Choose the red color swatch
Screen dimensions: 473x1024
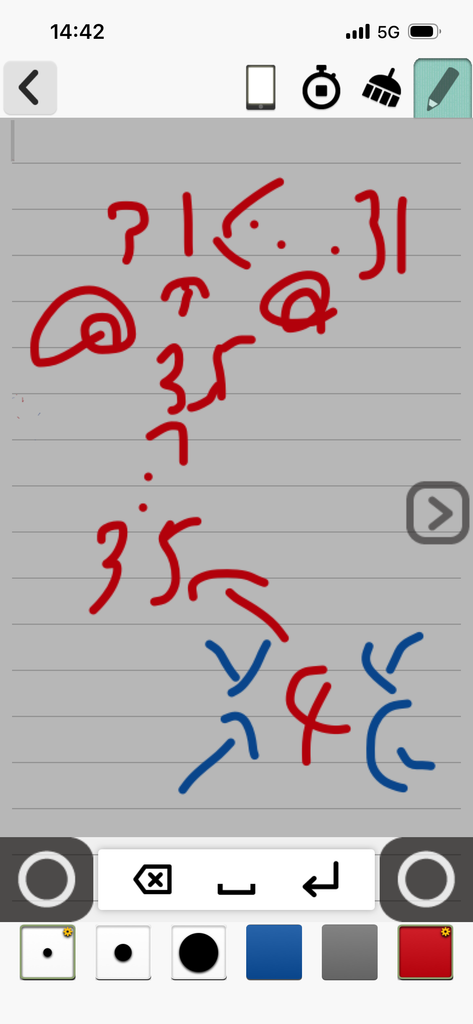coord(425,952)
